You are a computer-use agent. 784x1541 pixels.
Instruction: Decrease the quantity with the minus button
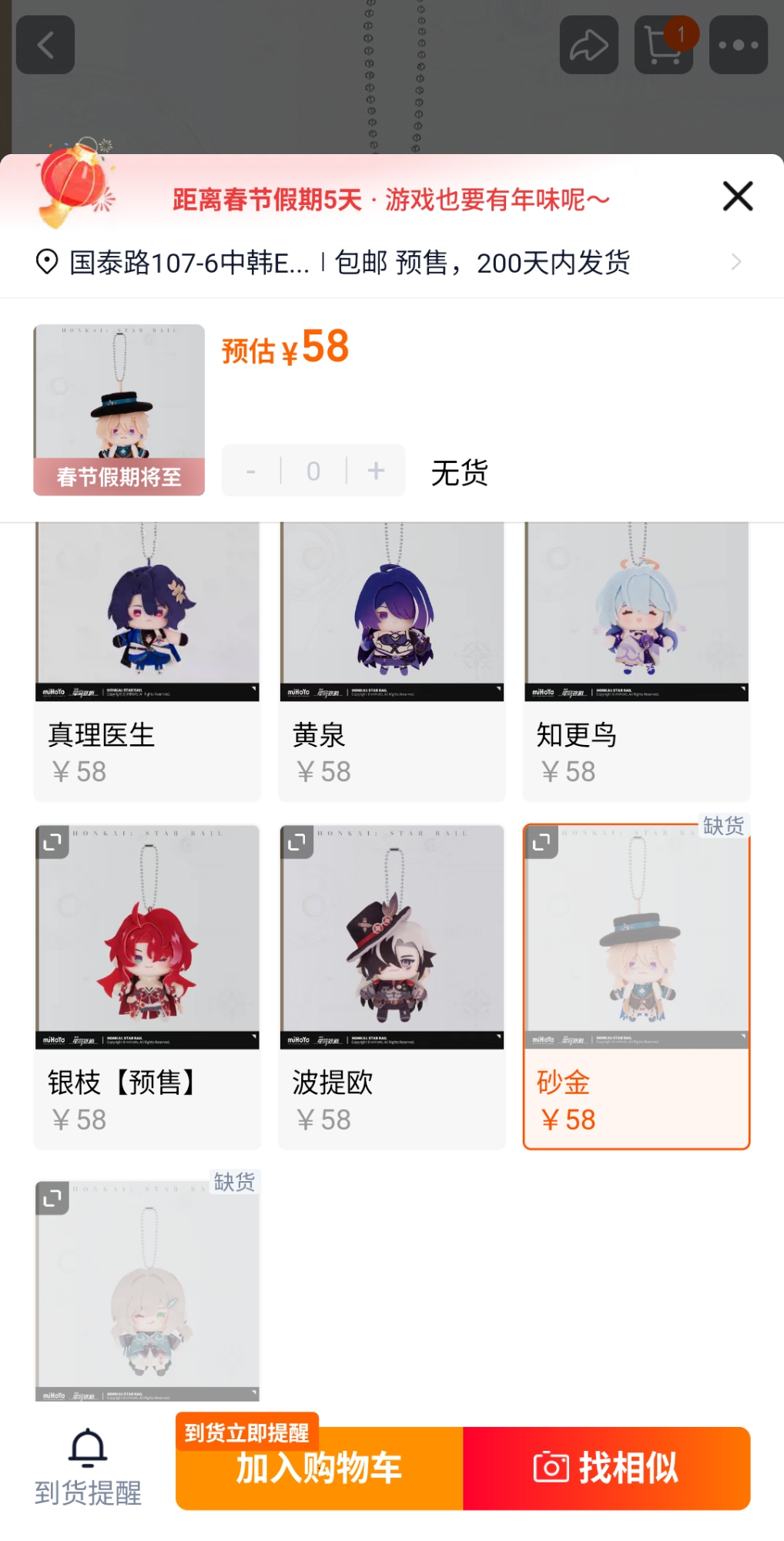coord(251,471)
